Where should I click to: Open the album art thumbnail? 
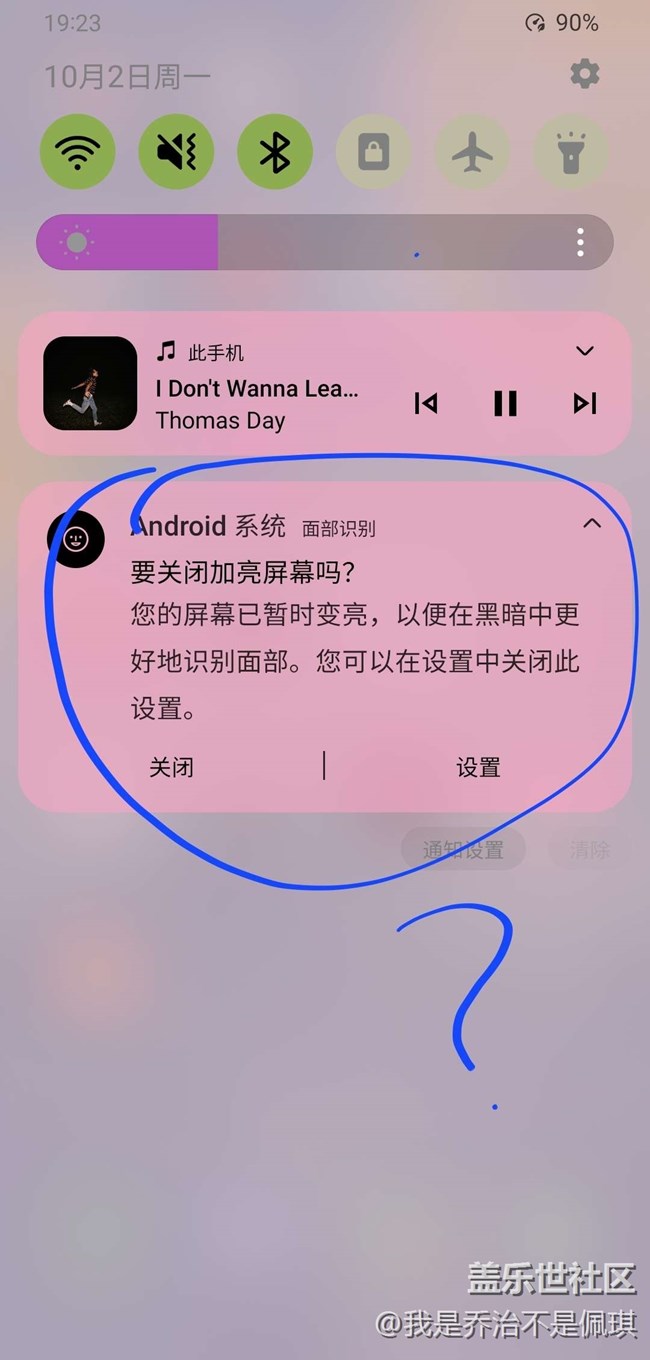tap(90, 383)
